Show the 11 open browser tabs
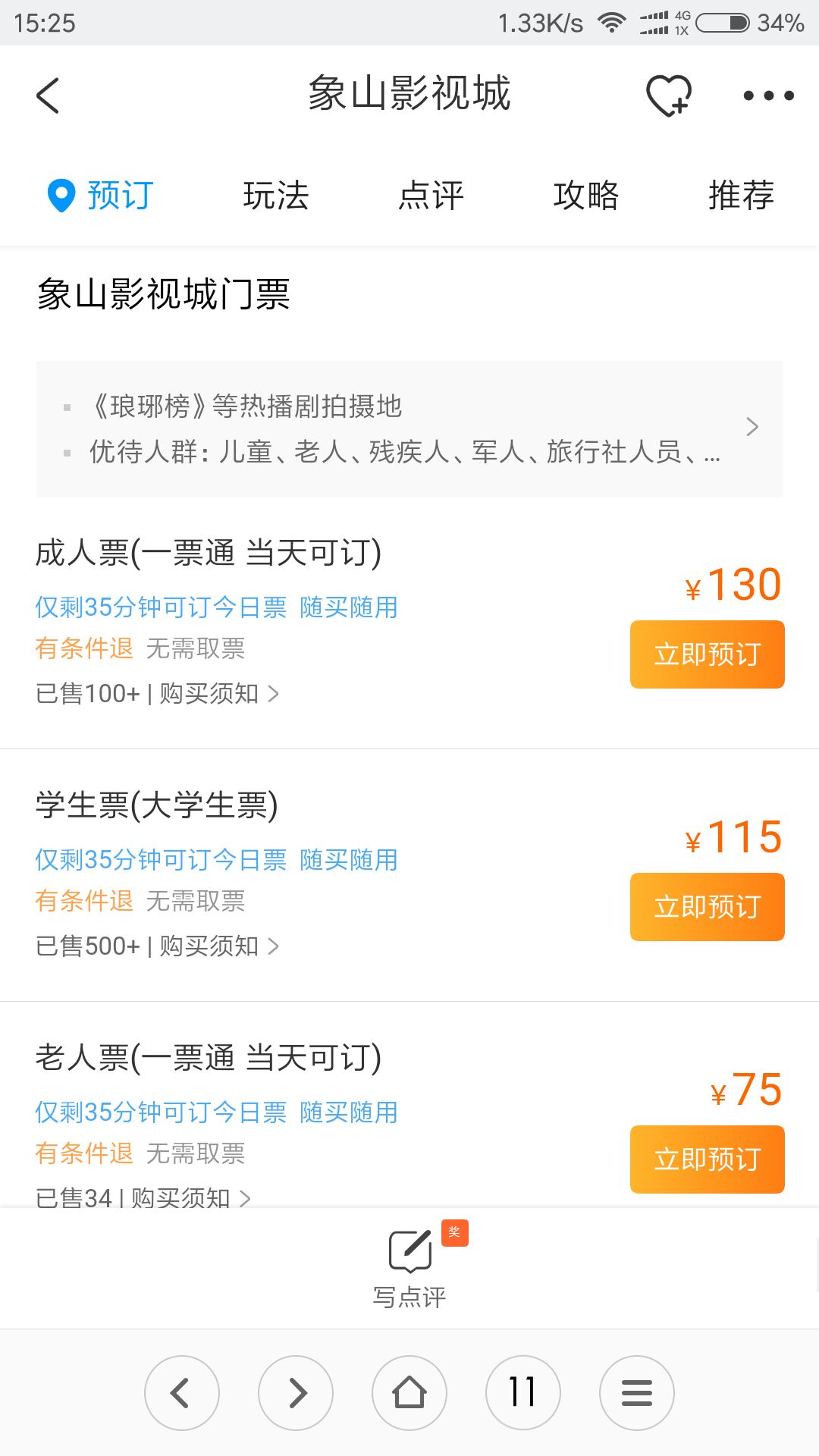This screenshot has width=819, height=1456. pos(523,1393)
